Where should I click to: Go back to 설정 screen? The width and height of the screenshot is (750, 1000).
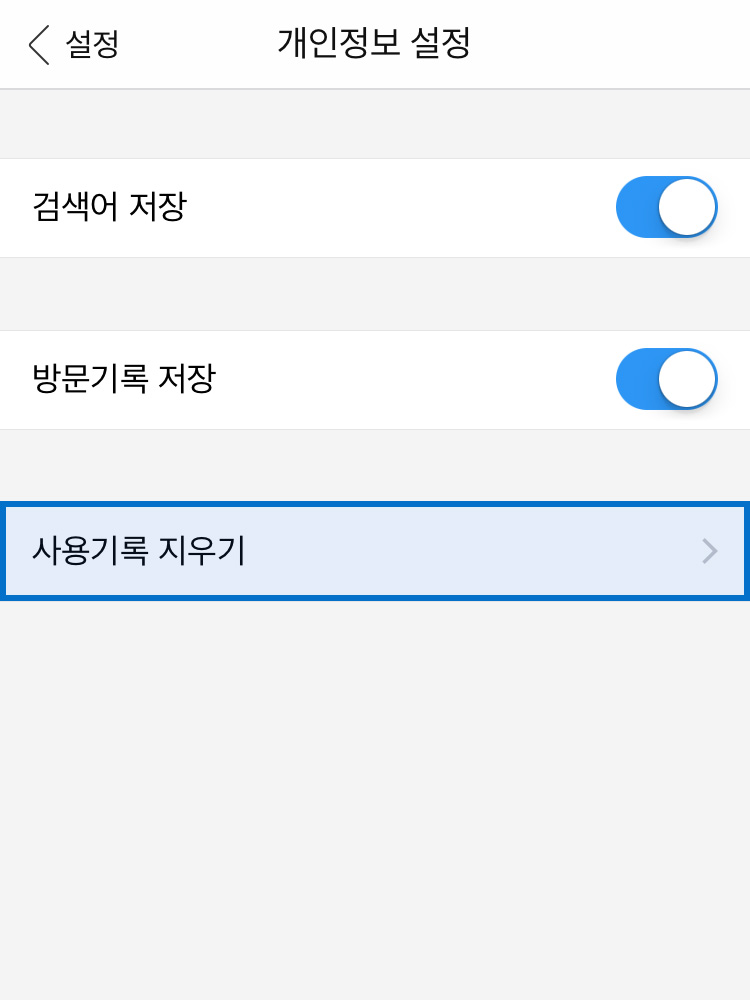(x=73, y=44)
